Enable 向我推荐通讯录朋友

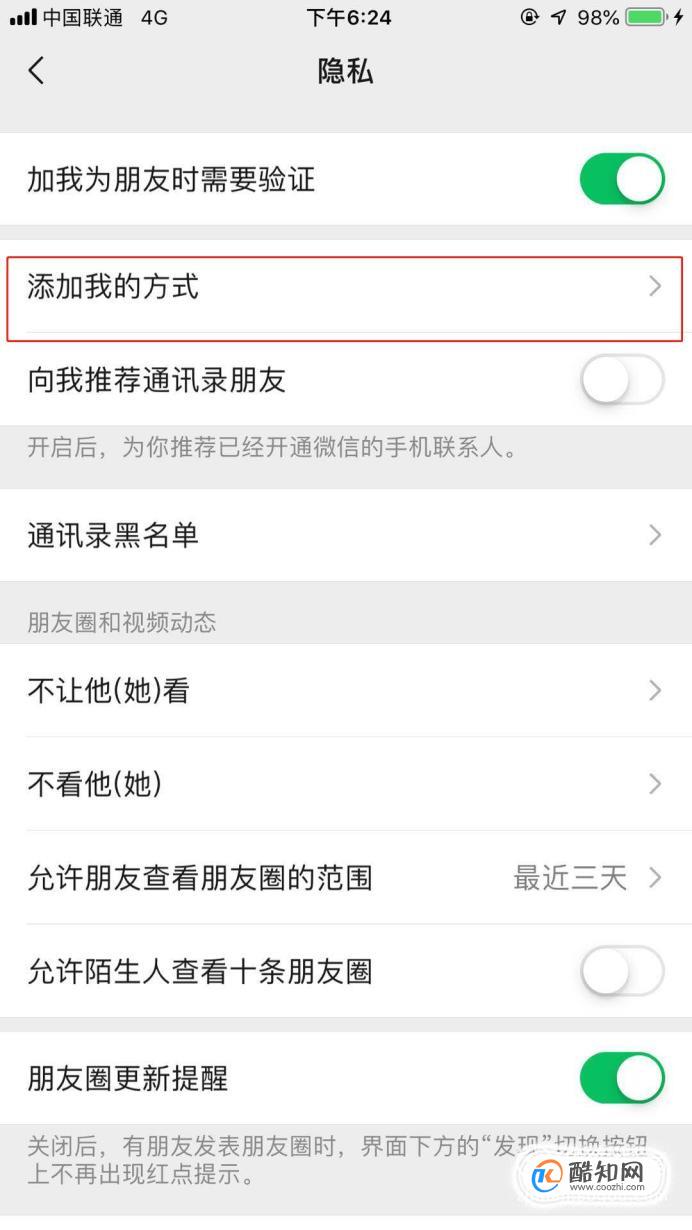[x=622, y=380]
